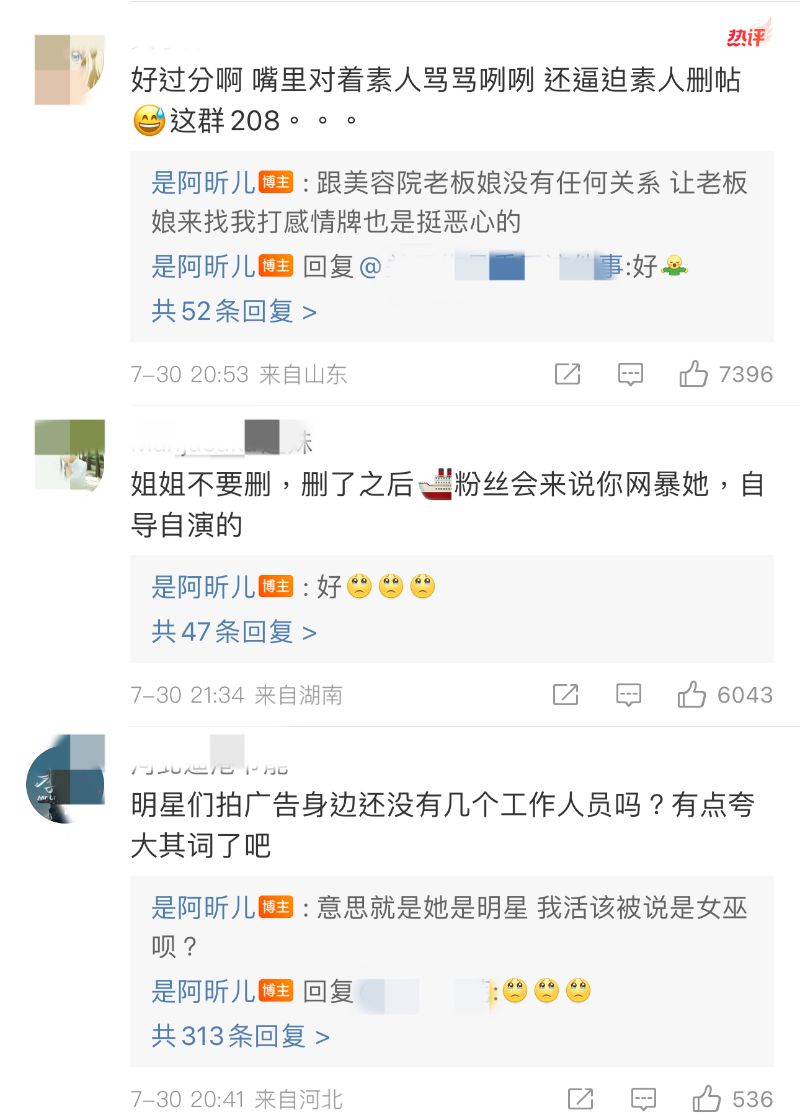Reply to the comment from 湖南
The height and width of the screenshot is (1120, 800).
click(x=630, y=695)
